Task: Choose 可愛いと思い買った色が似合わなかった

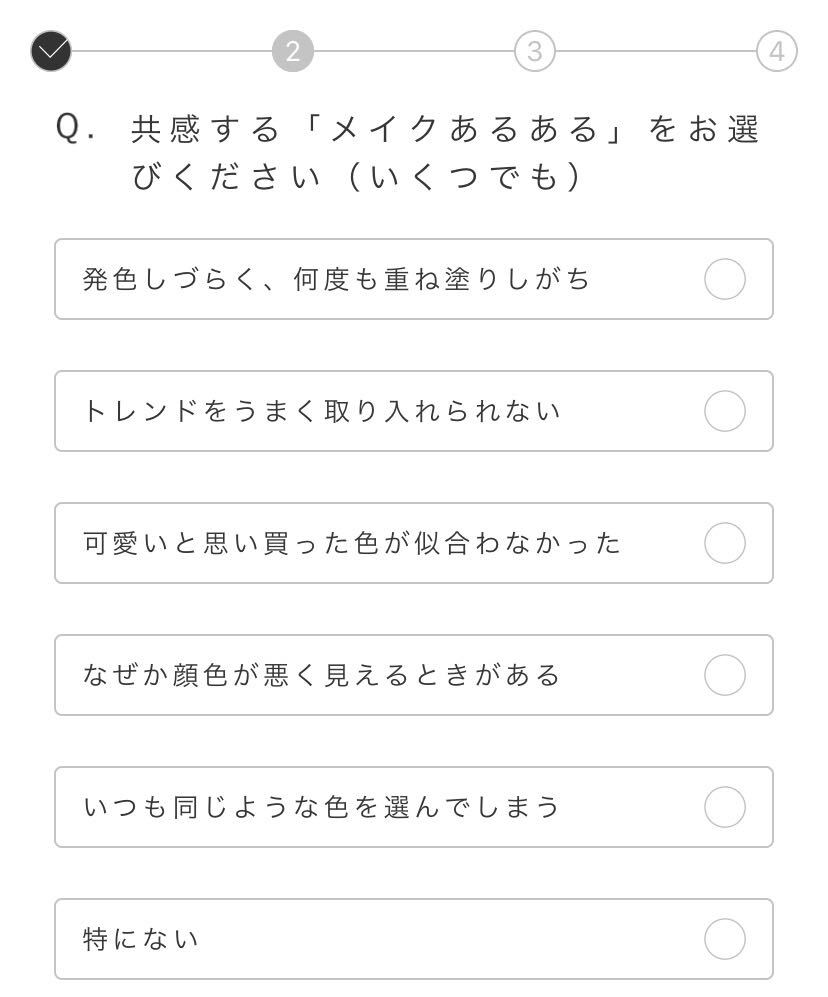Action: (724, 543)
